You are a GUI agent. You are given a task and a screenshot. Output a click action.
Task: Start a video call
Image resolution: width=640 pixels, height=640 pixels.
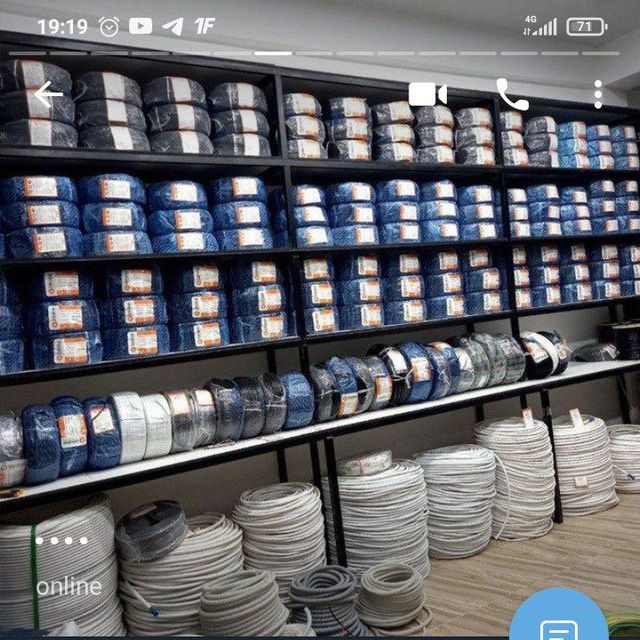[x=427, y=95]
